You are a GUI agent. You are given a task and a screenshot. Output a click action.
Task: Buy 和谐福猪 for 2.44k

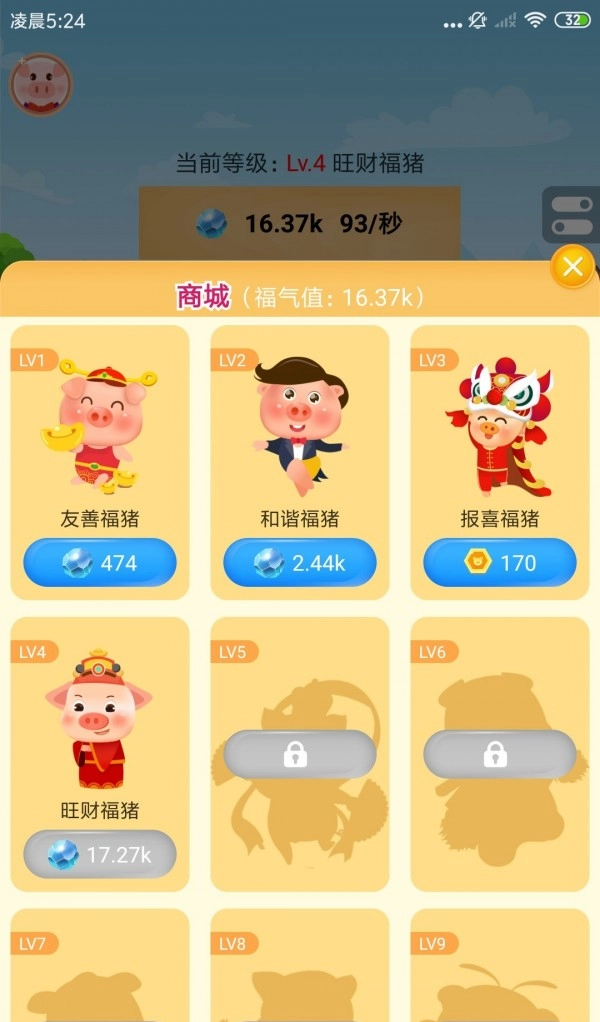tap(300, 563)
